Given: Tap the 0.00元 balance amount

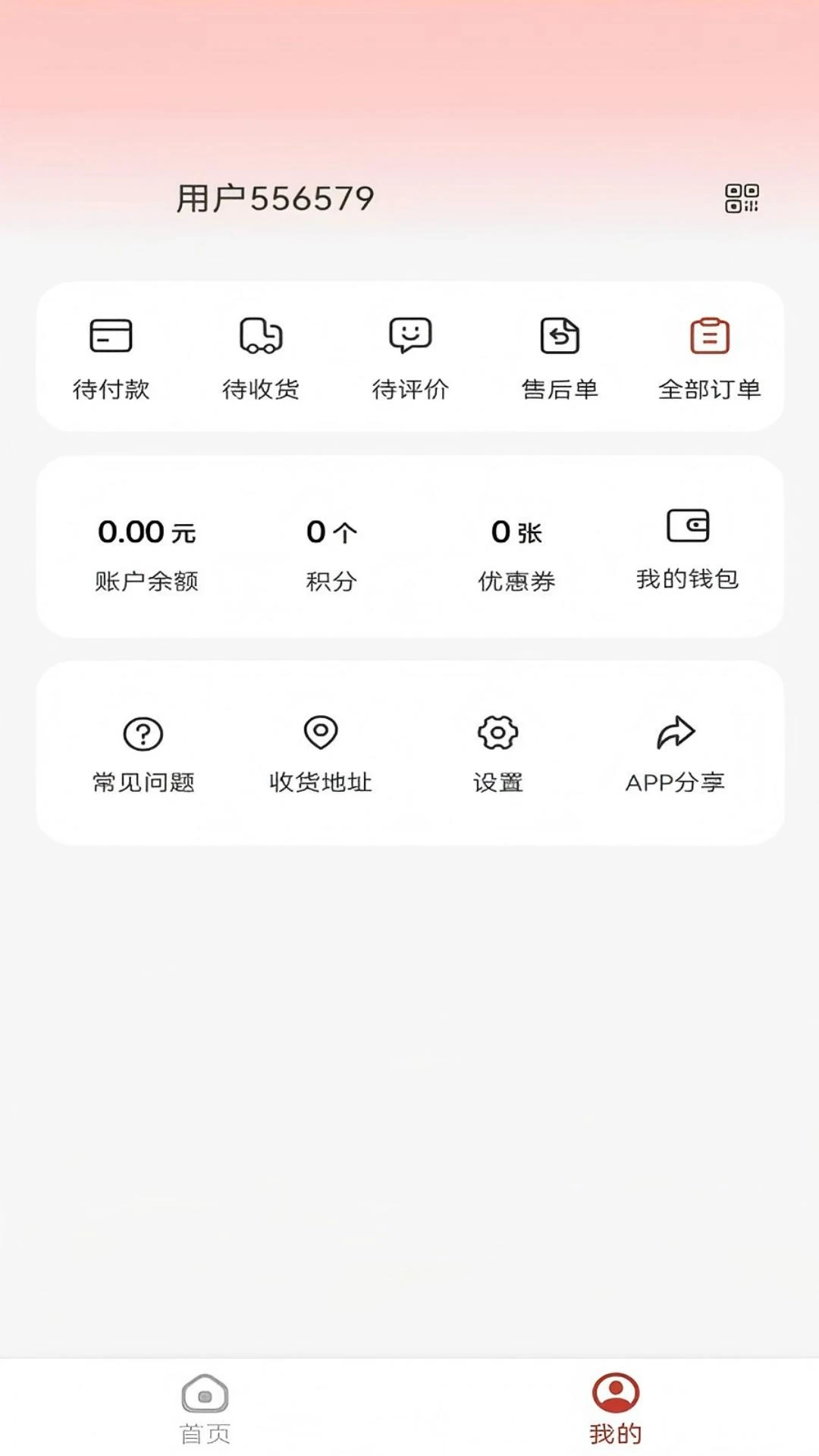Looking at the screenshot, I should 149,533.
